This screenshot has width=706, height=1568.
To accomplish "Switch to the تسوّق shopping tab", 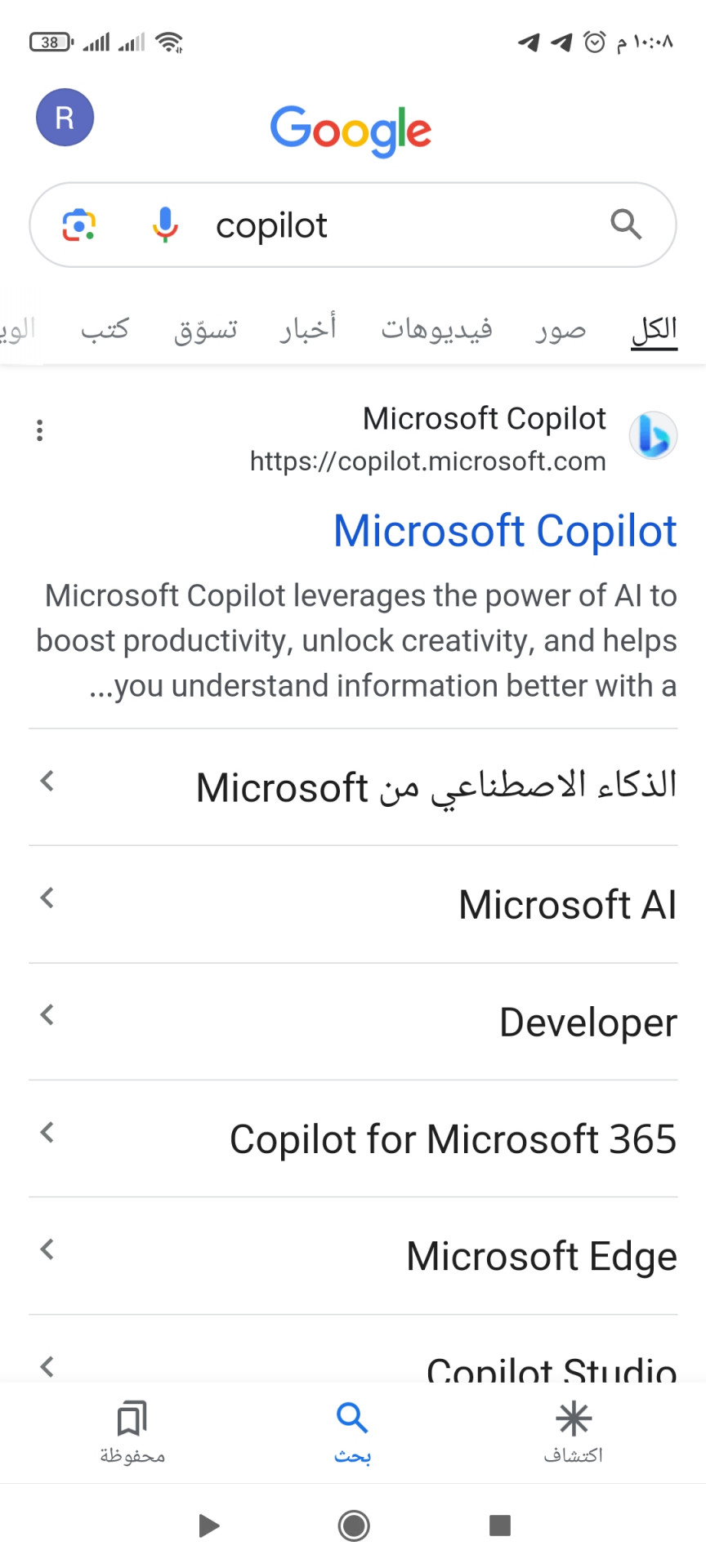I will (x=205, y=329).
